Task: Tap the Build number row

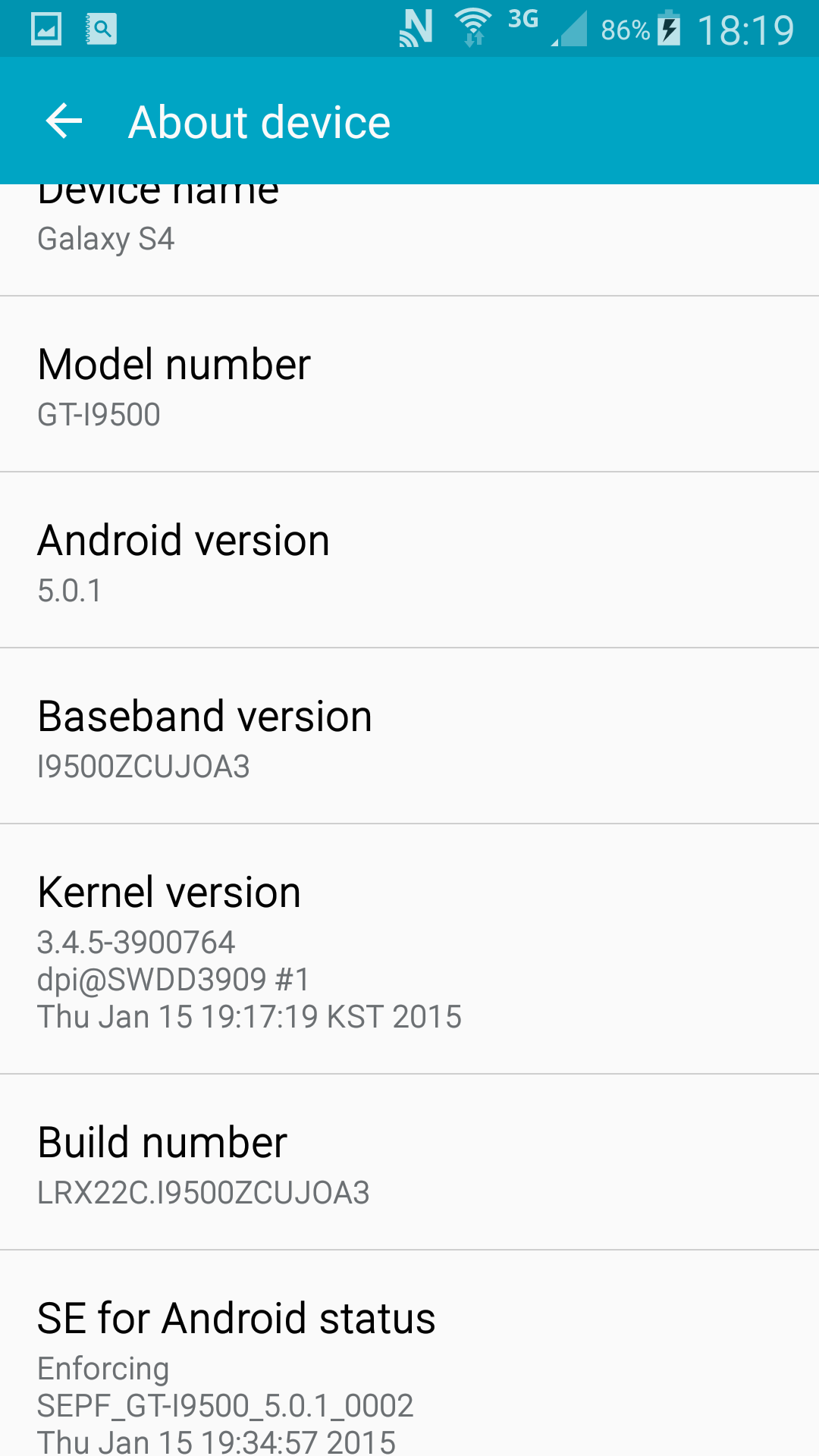Action: [x=409, y=1163]
